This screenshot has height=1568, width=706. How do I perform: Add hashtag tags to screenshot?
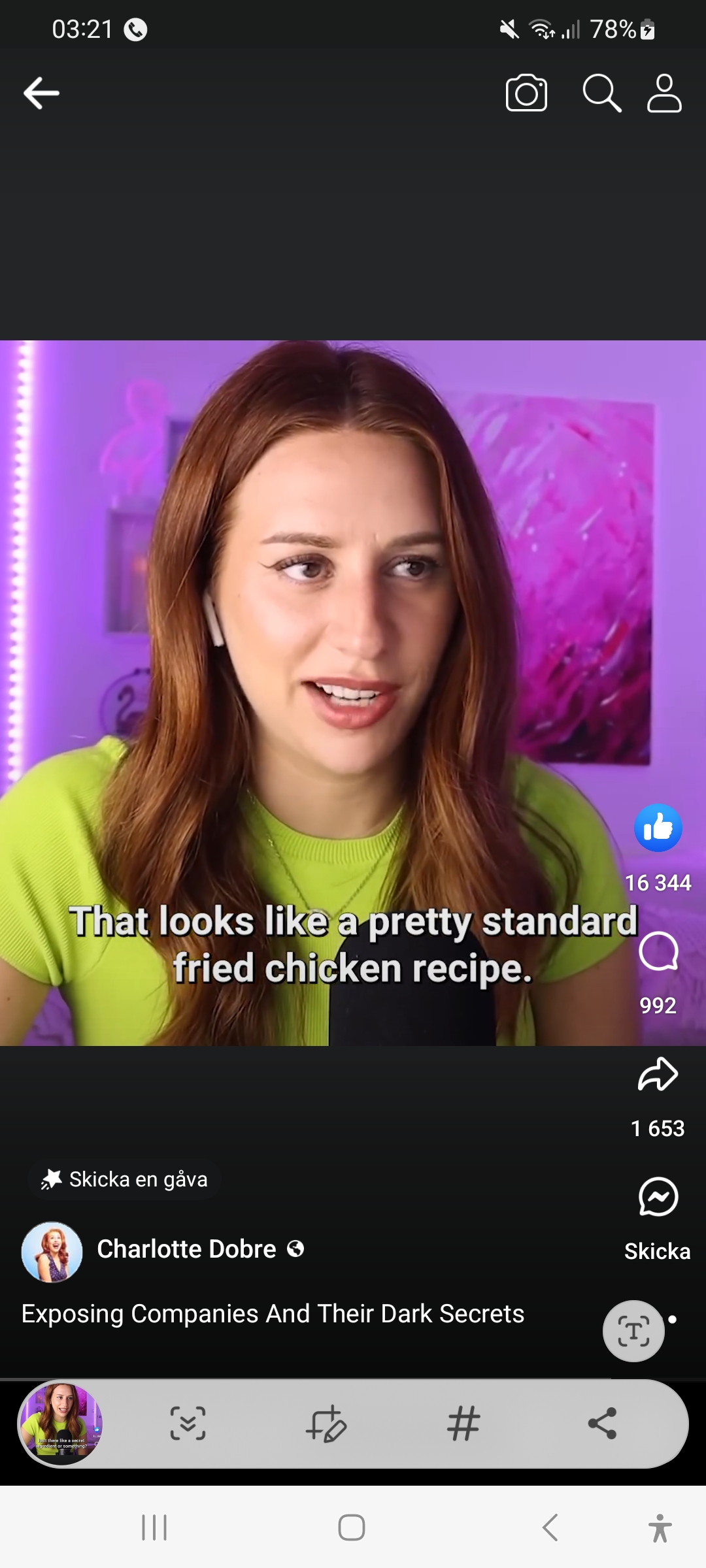tap(463, 1424)
